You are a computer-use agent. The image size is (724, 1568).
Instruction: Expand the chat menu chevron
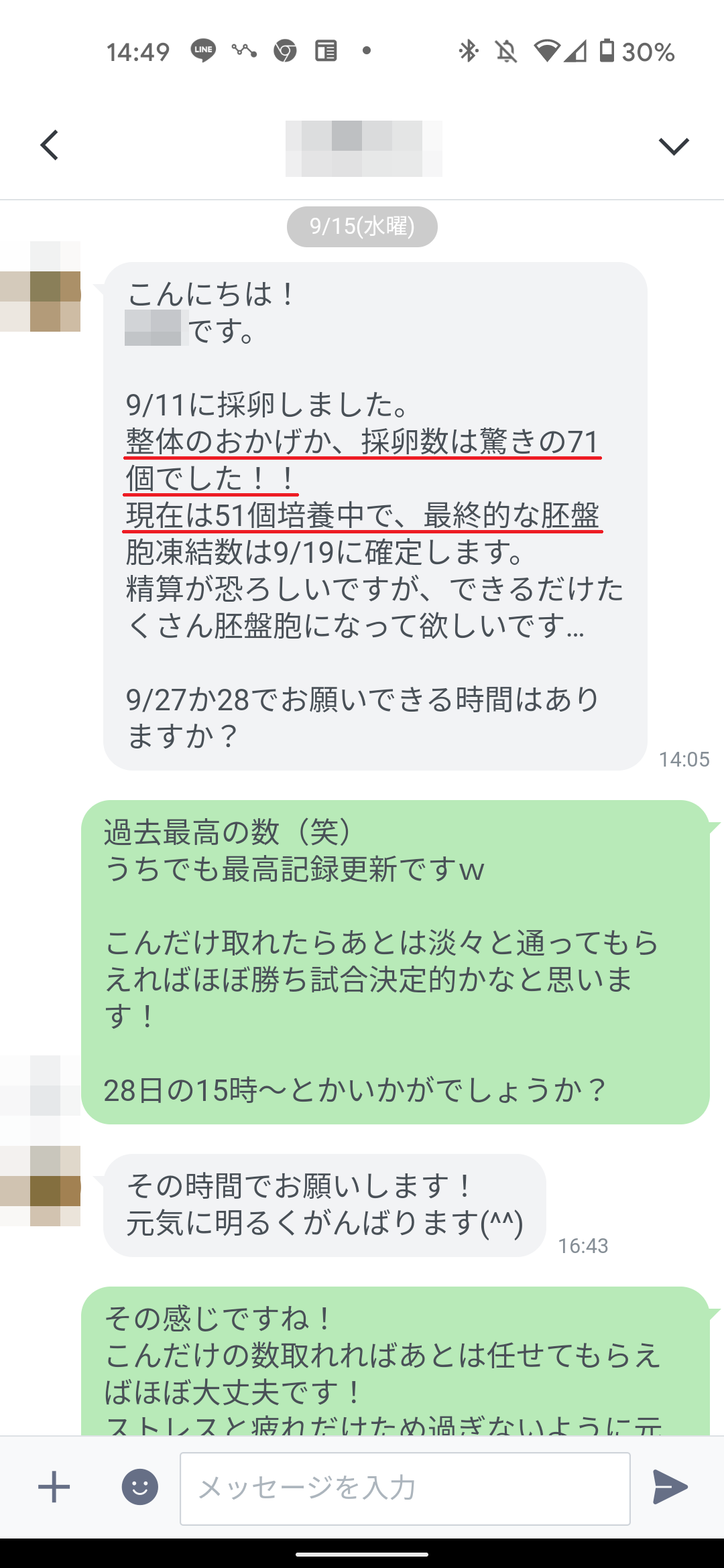(x=674, y=146)
